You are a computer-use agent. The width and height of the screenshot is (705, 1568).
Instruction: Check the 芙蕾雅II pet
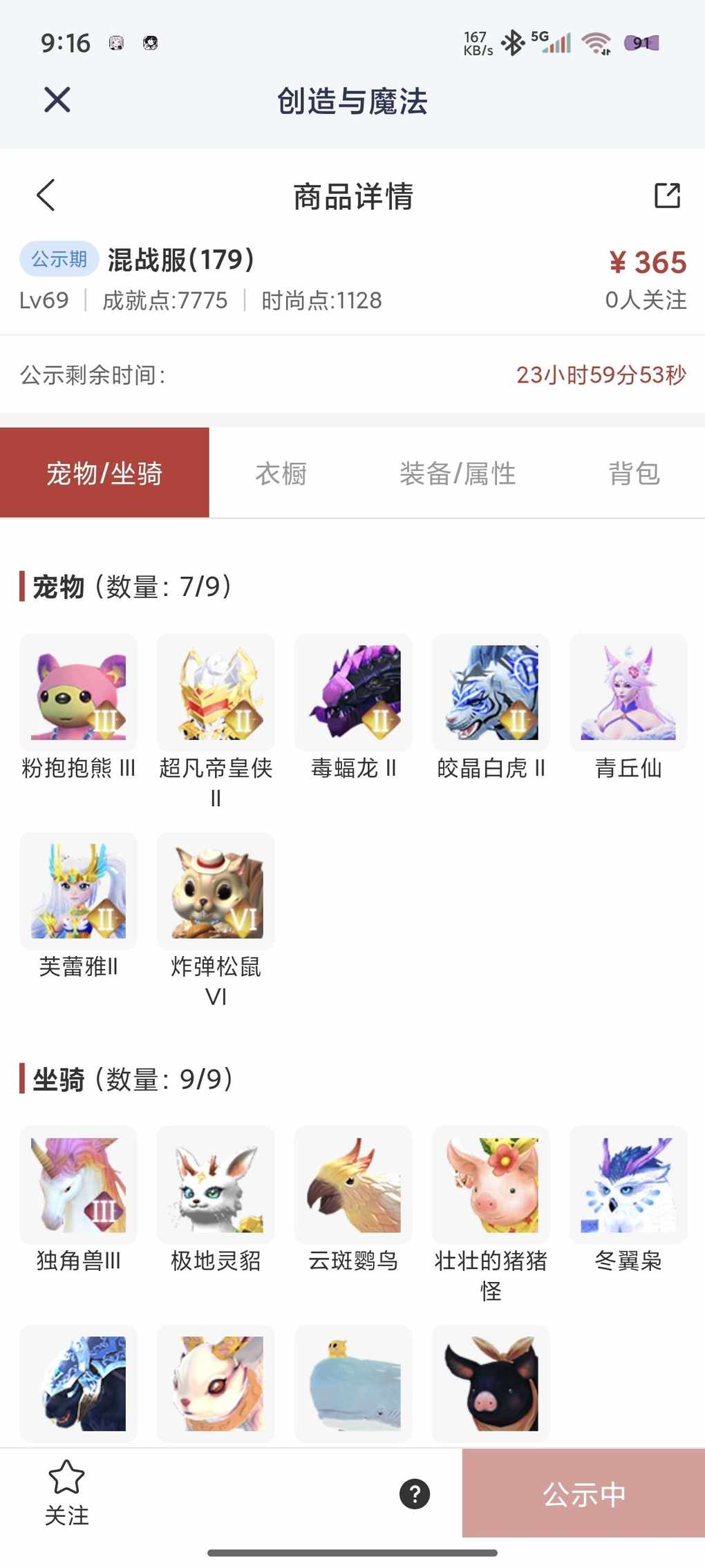pos(79,891)
